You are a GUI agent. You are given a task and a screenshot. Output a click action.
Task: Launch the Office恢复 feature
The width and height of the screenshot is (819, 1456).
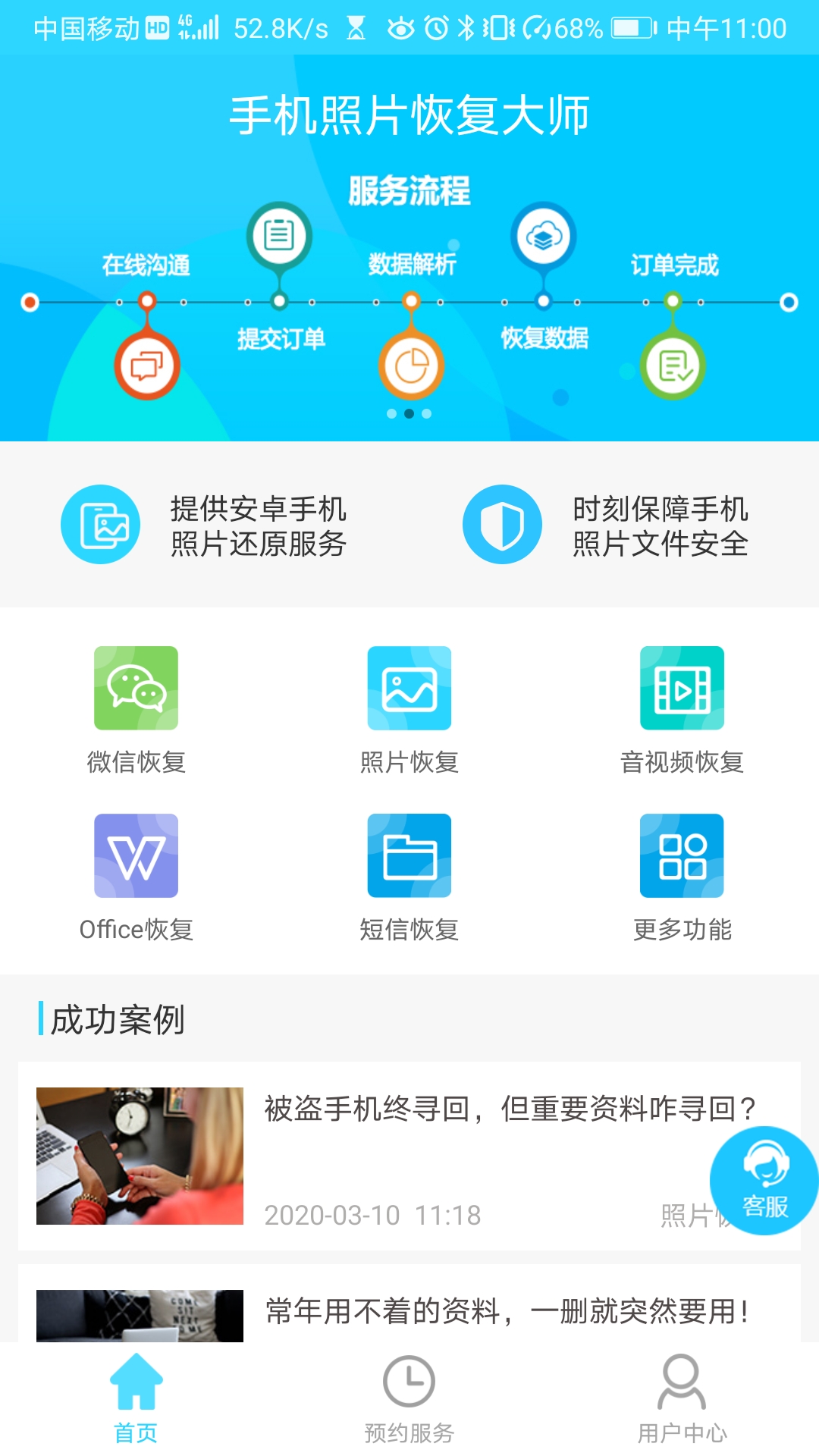point(136,855)
